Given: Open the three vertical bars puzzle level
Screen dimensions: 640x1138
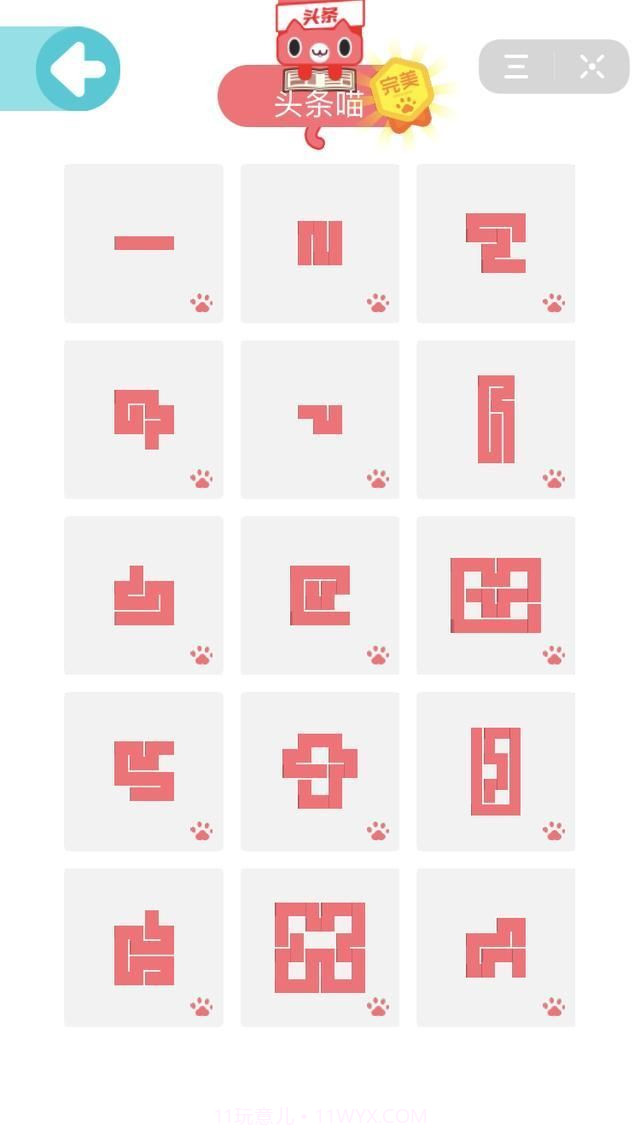Looking at the screenshot, I should (320, 243).
